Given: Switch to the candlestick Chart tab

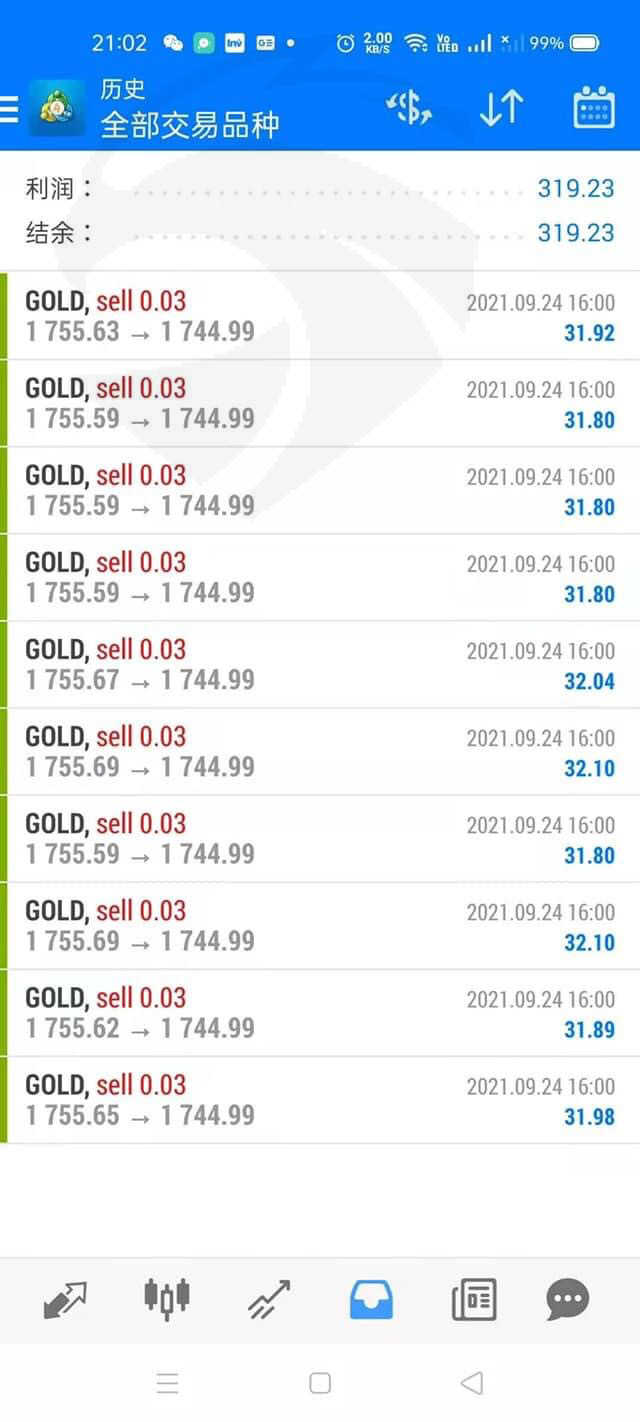Looking at the screenshot, I should tap(167, 1299).
